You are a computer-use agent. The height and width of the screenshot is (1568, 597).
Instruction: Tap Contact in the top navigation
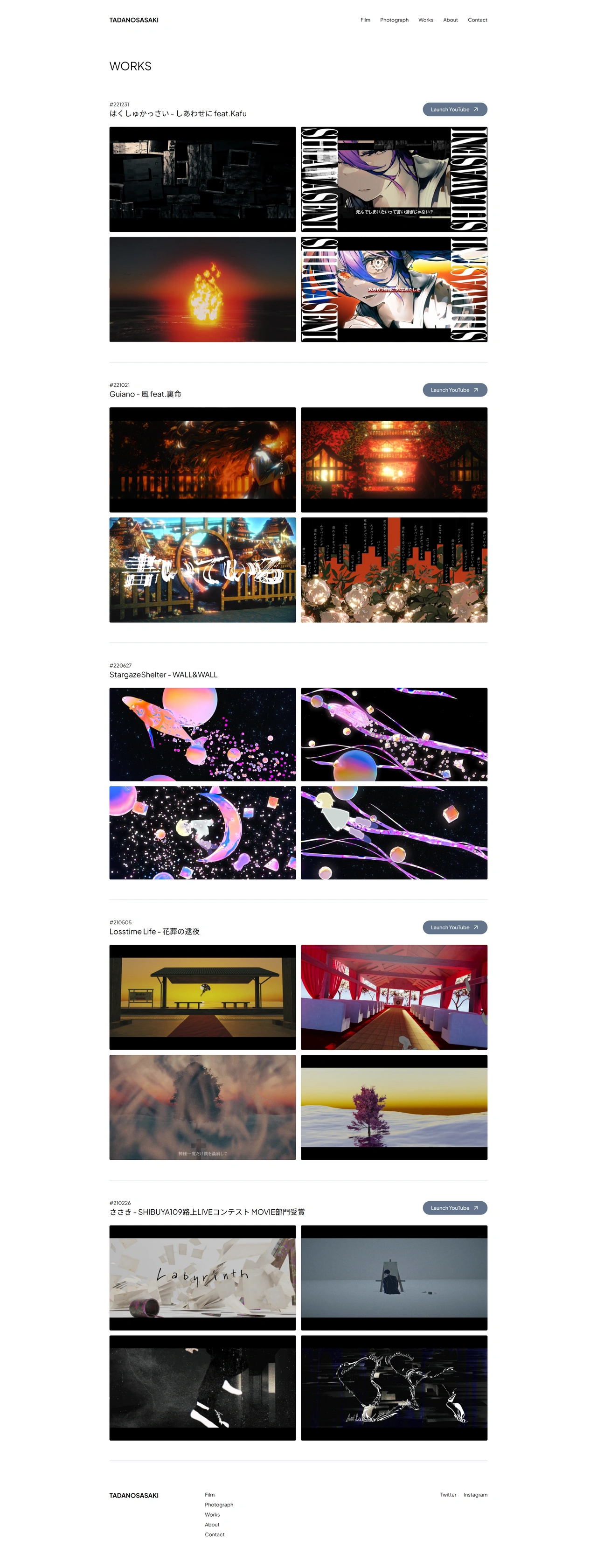477,20
